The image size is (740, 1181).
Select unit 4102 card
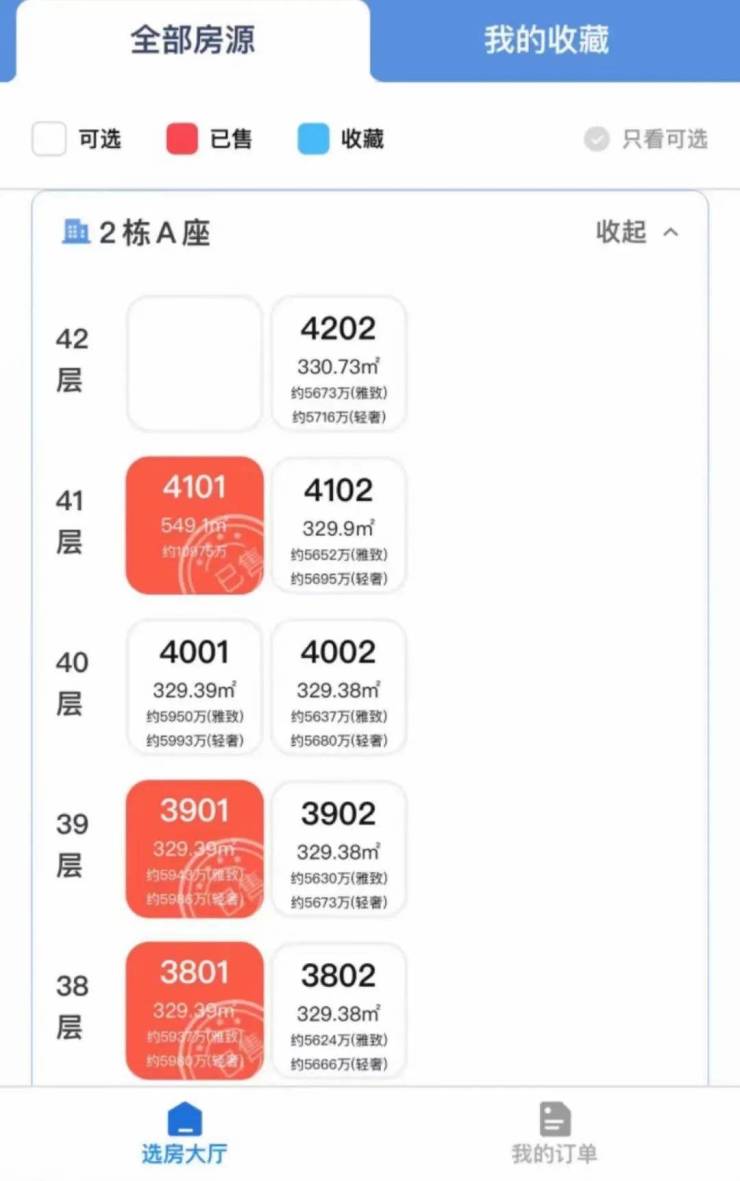[338, 525]
